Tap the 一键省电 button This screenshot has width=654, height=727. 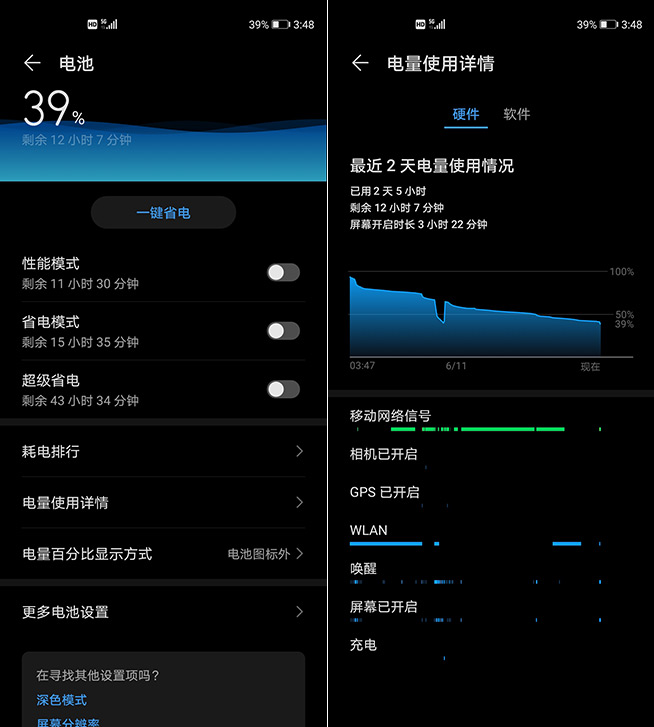163,213
